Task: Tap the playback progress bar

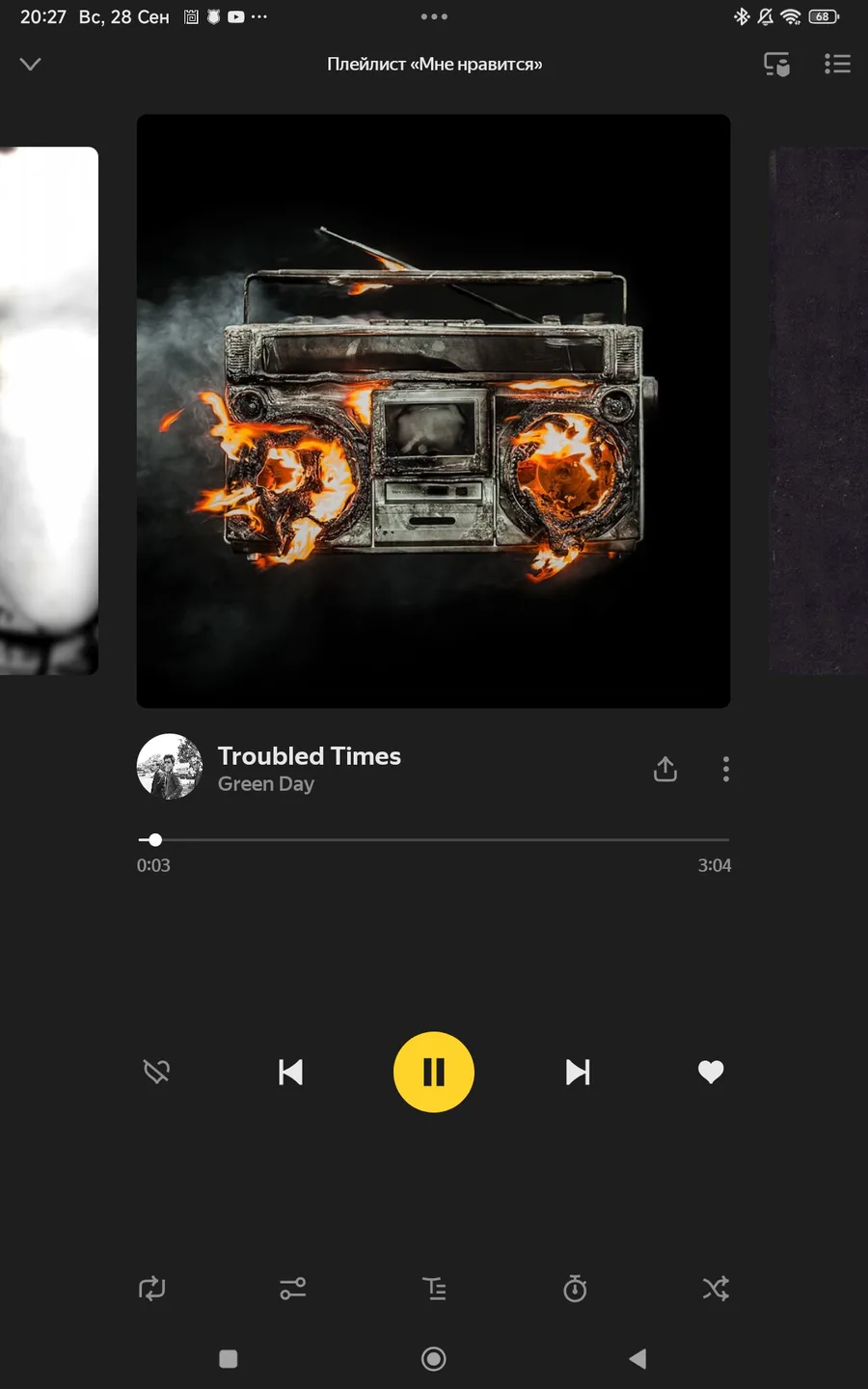Action: coord(433,840)
